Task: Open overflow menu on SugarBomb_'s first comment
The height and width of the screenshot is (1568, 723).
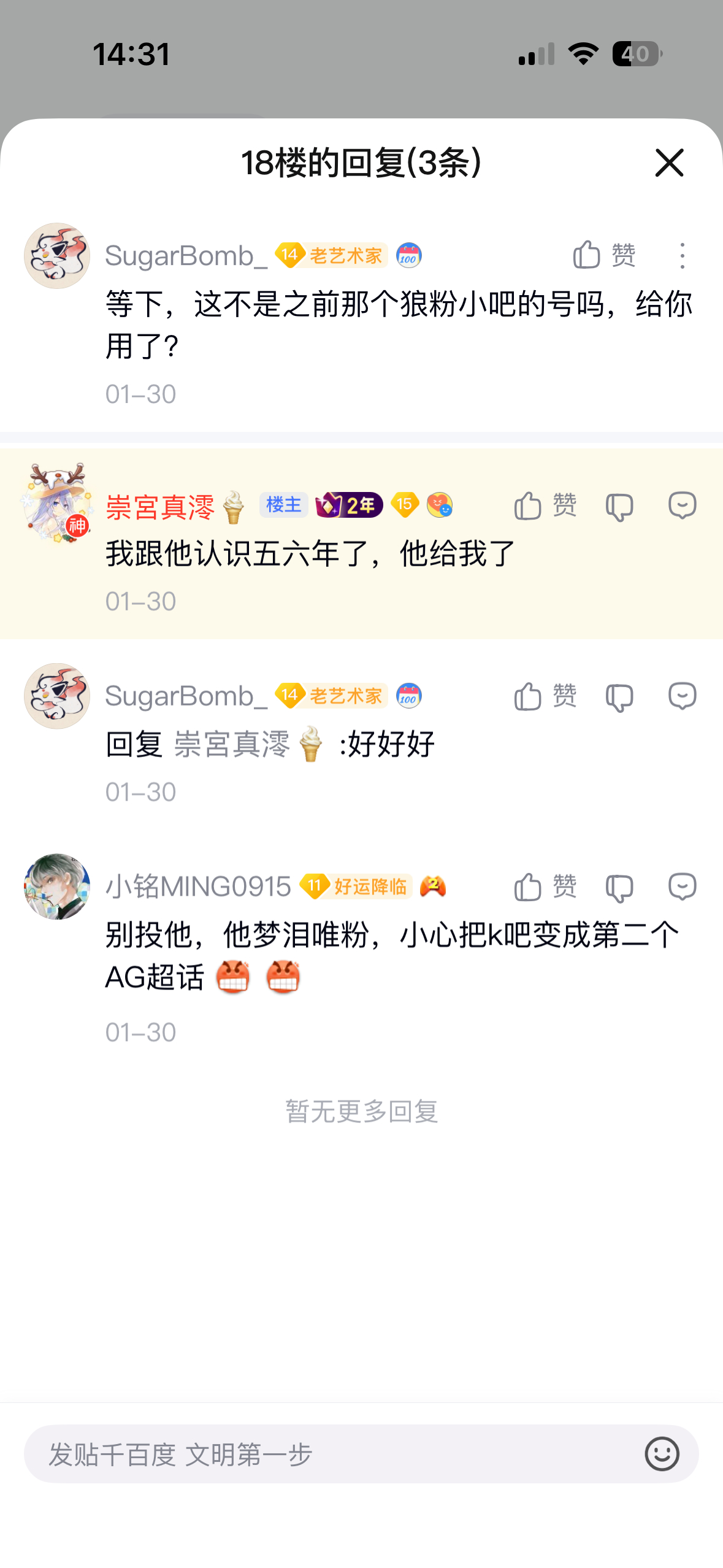Action: click(682, 255)
